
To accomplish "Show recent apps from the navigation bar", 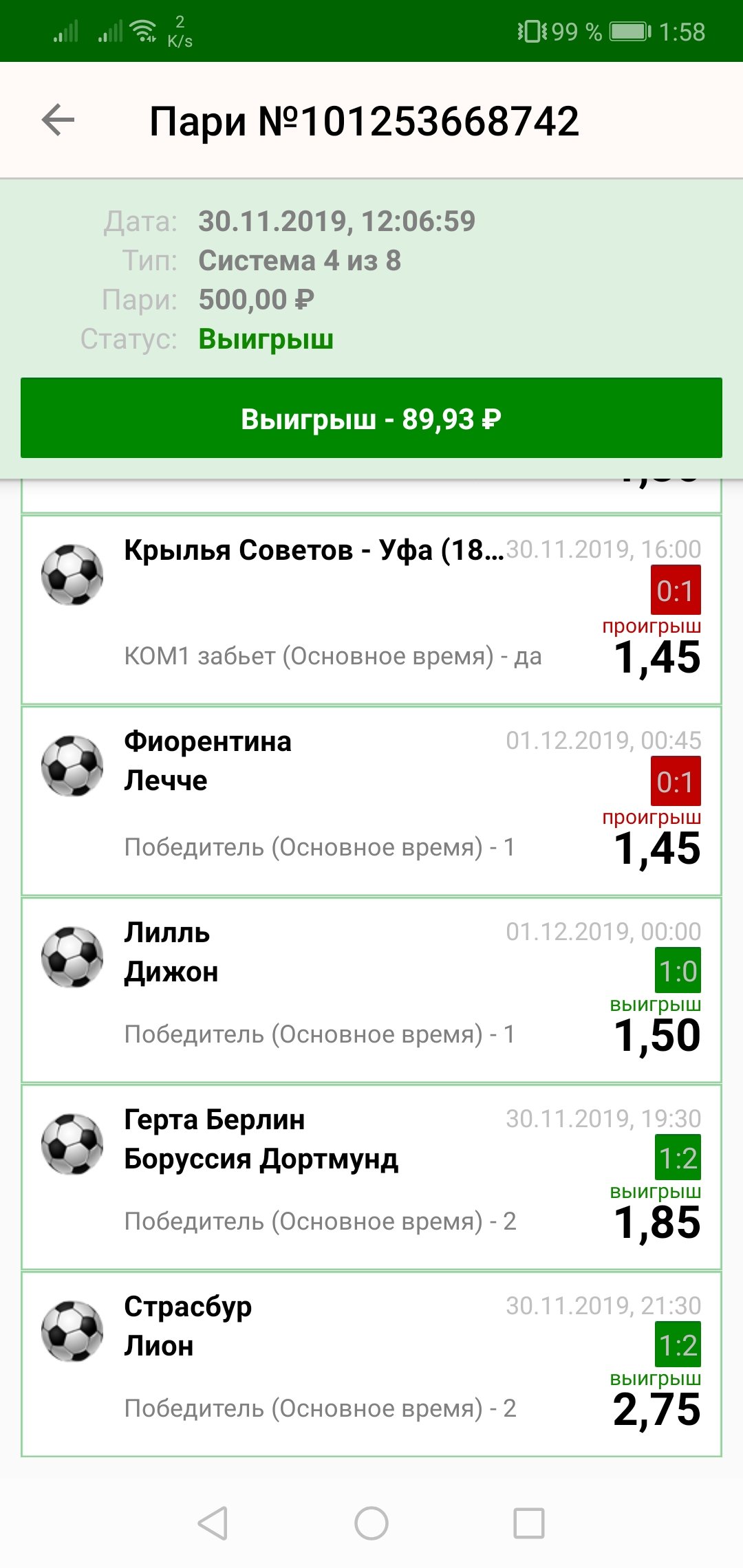I will coord(529,1523).
